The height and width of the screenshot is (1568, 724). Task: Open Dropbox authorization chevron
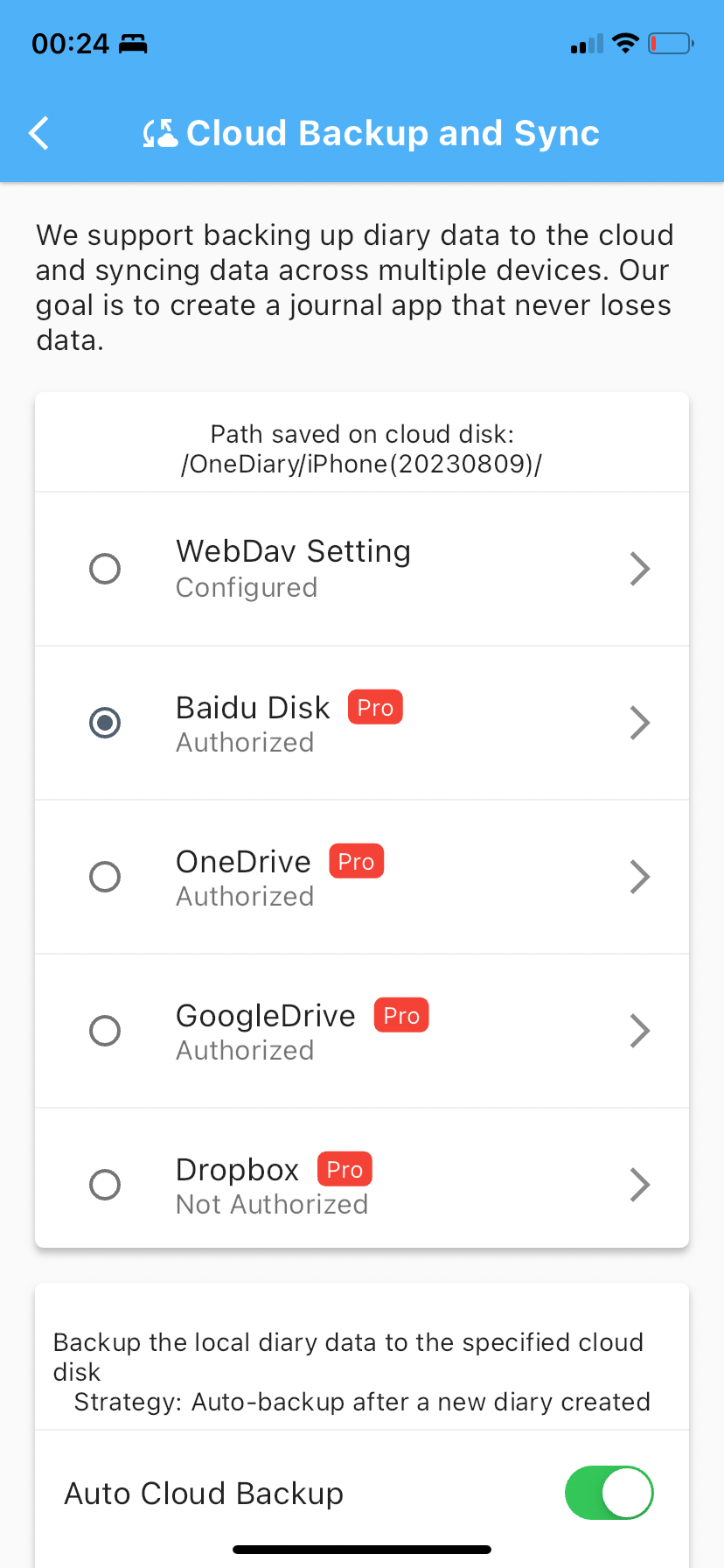coord(639,1185)
